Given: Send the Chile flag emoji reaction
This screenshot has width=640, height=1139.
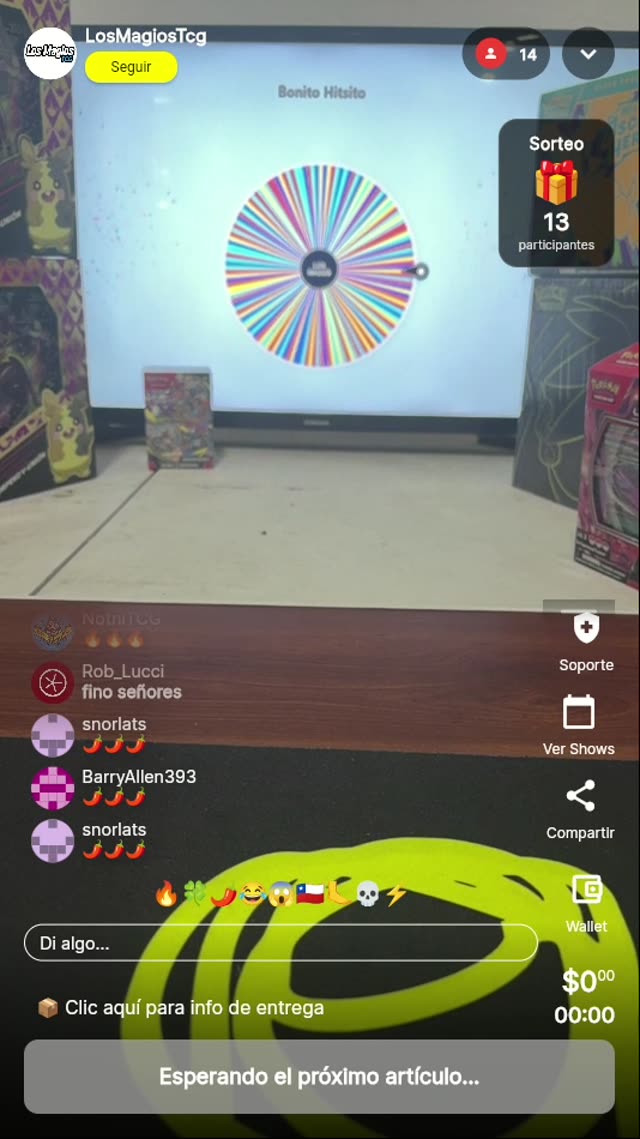Looking at the screenshot, I should coord(309,894).
